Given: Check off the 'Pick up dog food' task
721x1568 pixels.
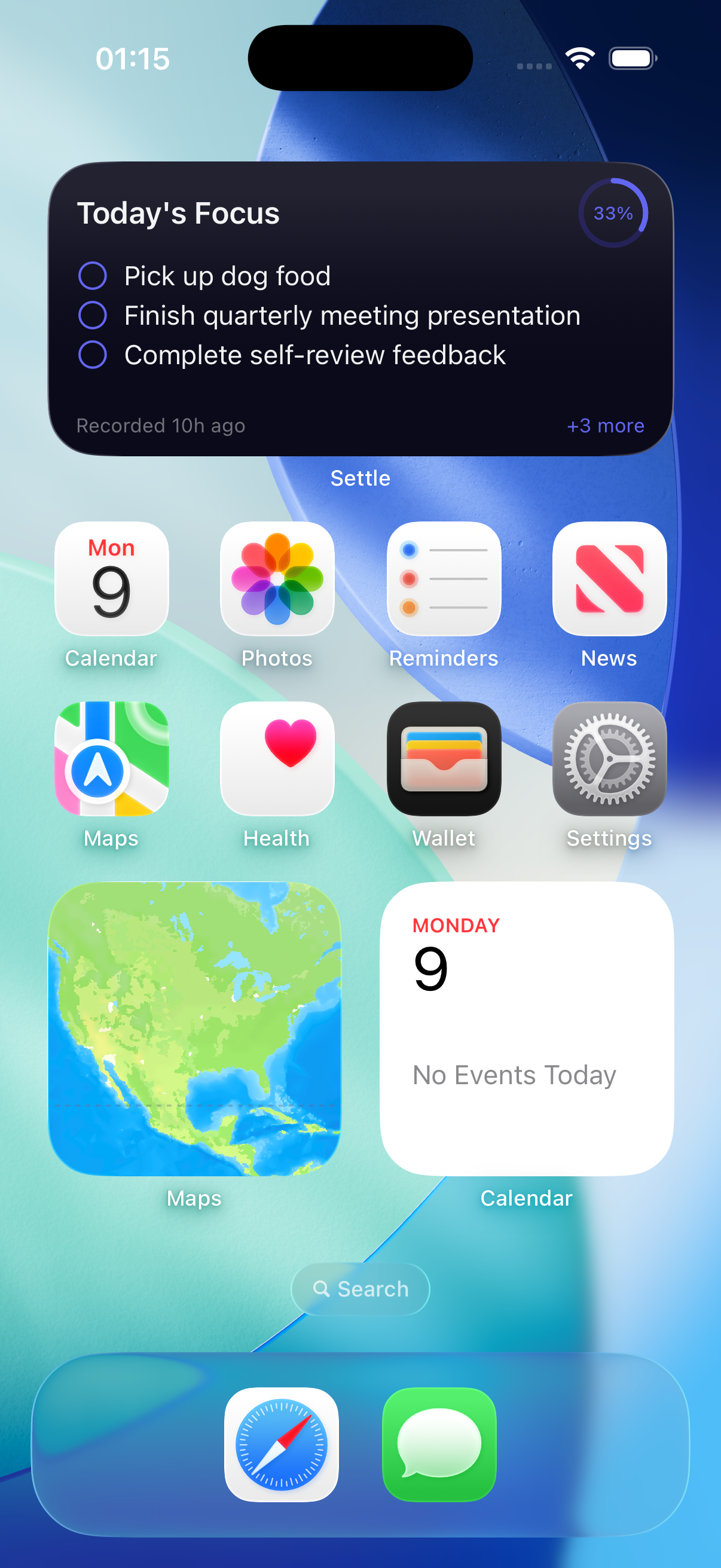Looking at the screenshot, I should point(93,276).
